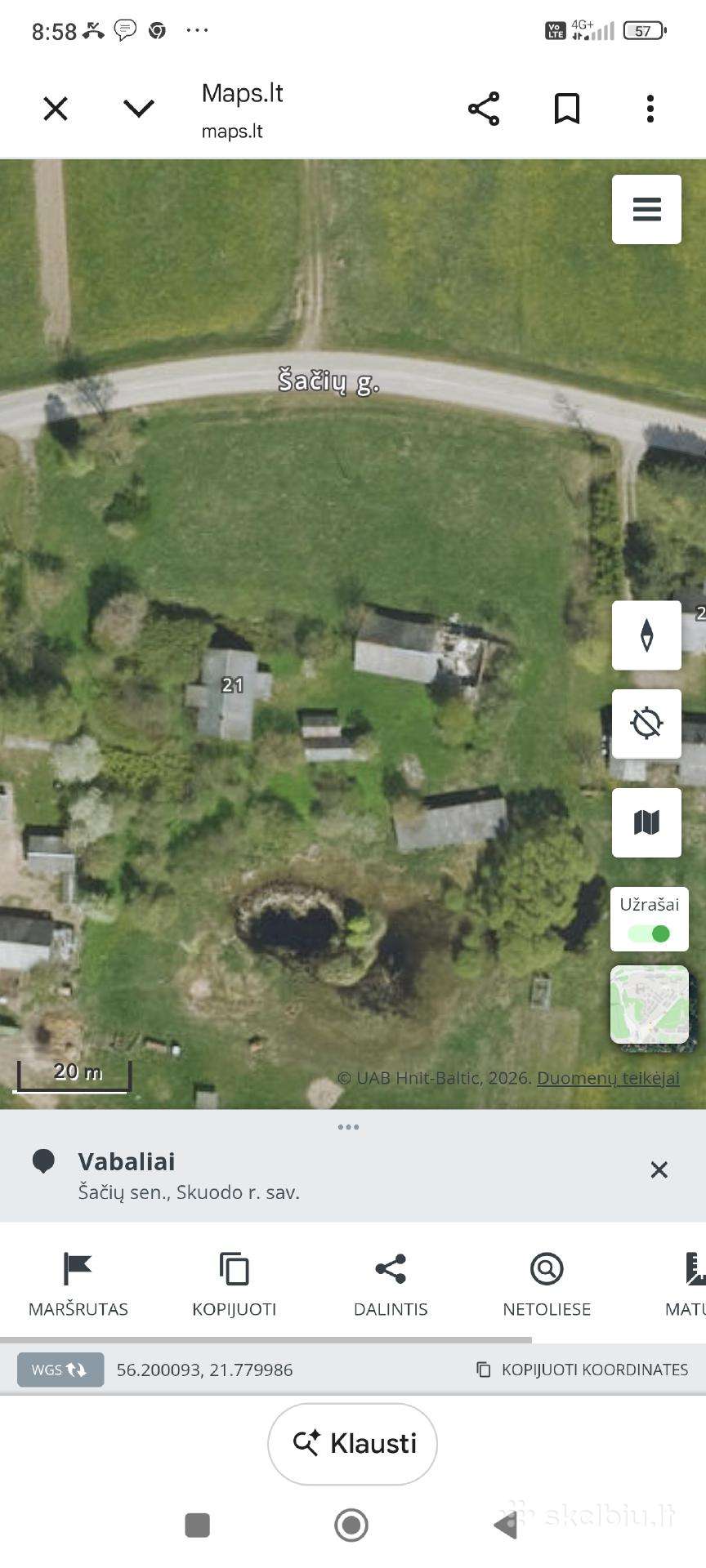This screenshot has width=706, height=1568.
Task: Switch to the base map thumbnail
Action: (650, 1004)
